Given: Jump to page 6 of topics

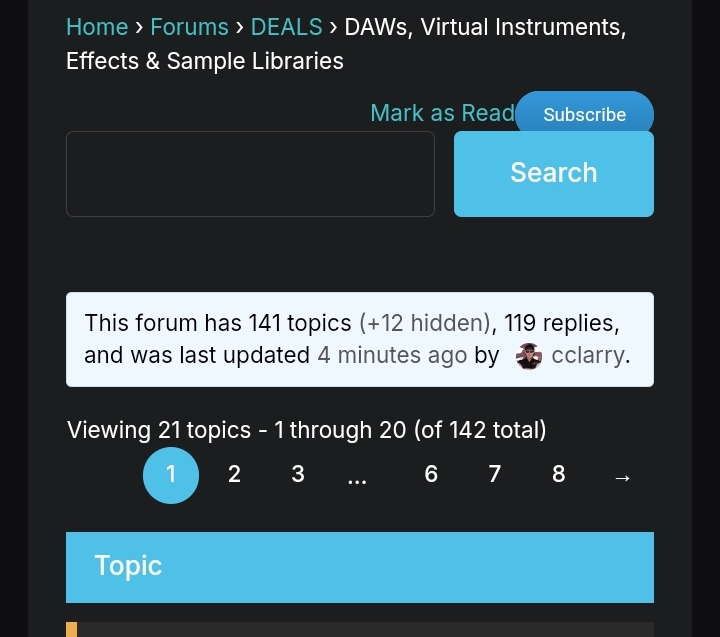Looking at the screenshot, I should click(431, 475).
